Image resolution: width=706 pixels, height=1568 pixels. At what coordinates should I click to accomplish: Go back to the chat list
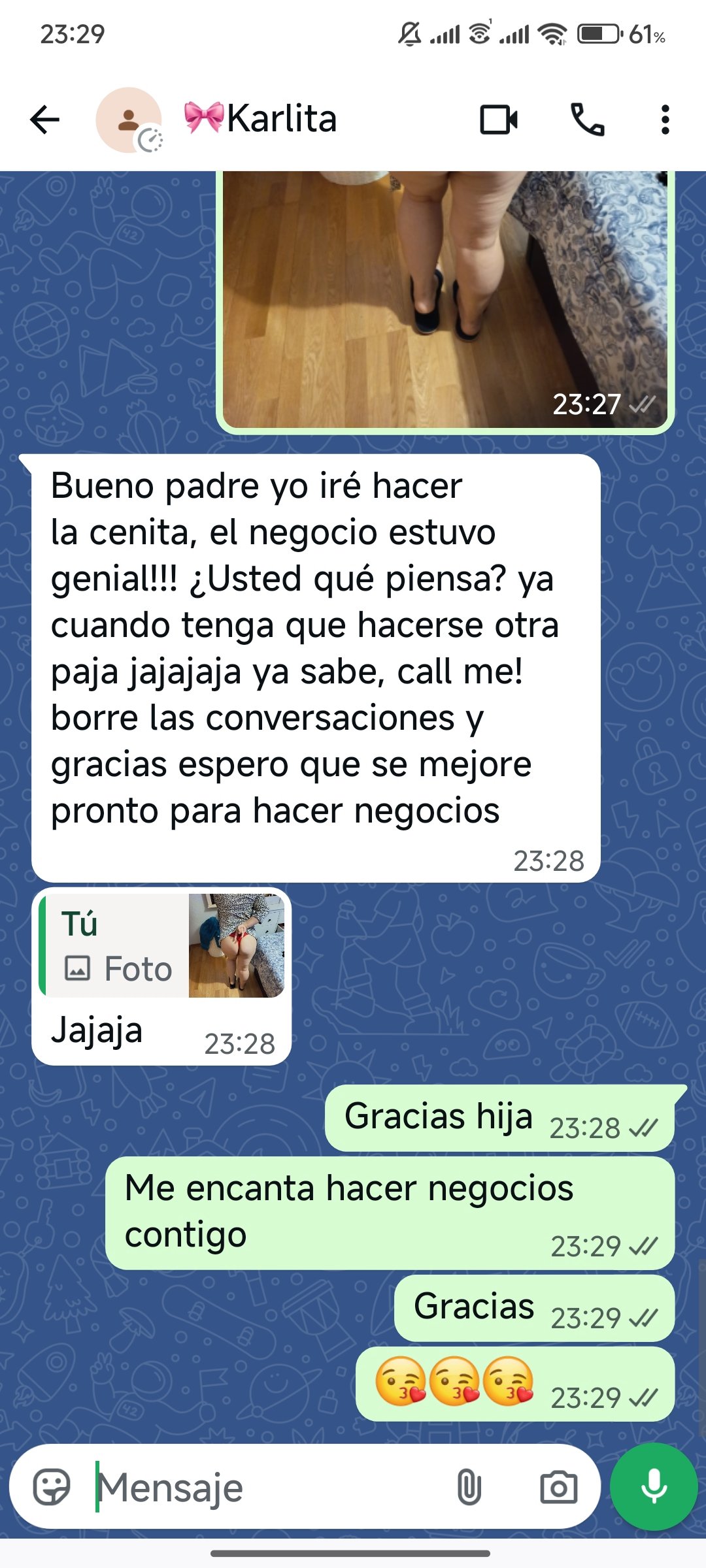tap(44, 120)
